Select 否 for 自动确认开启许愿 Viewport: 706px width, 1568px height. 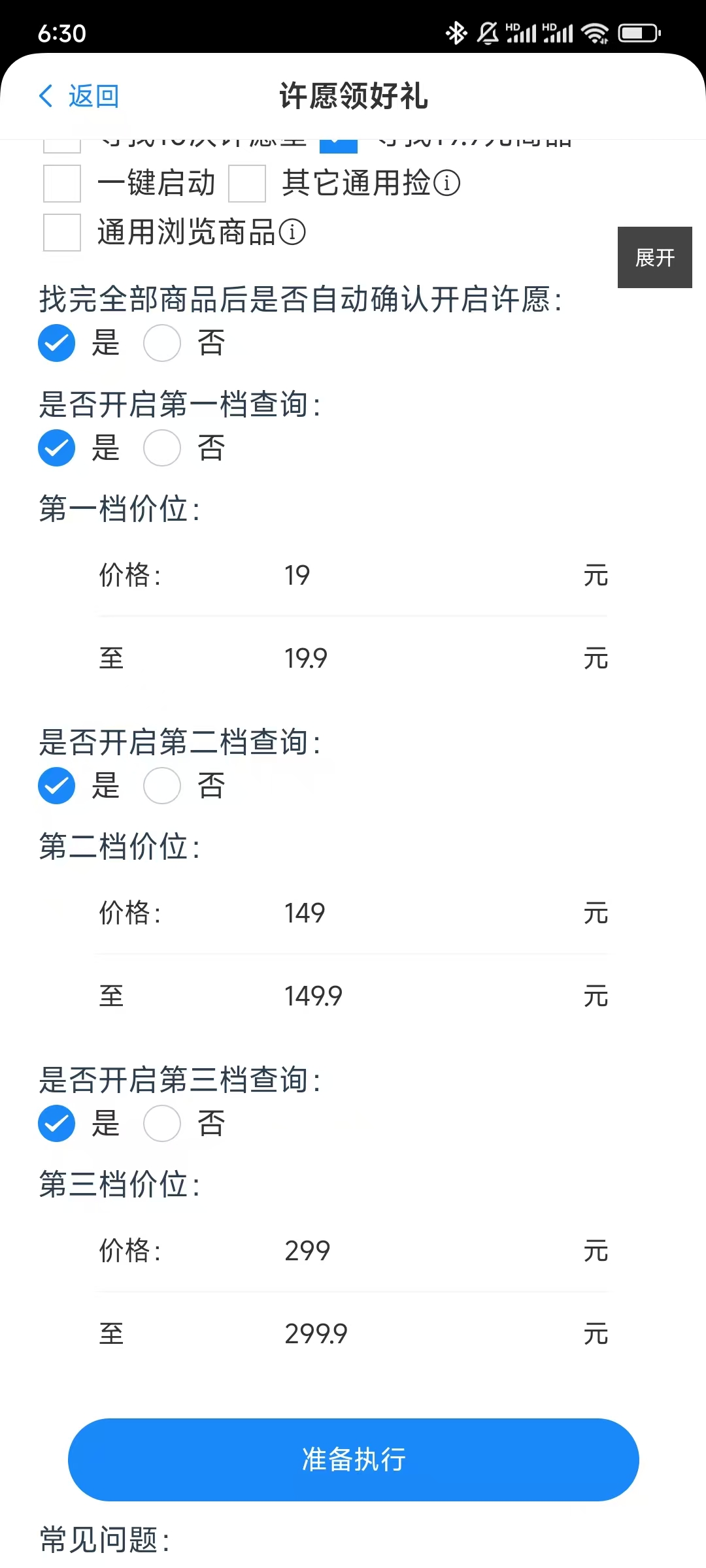pos(162,343)
